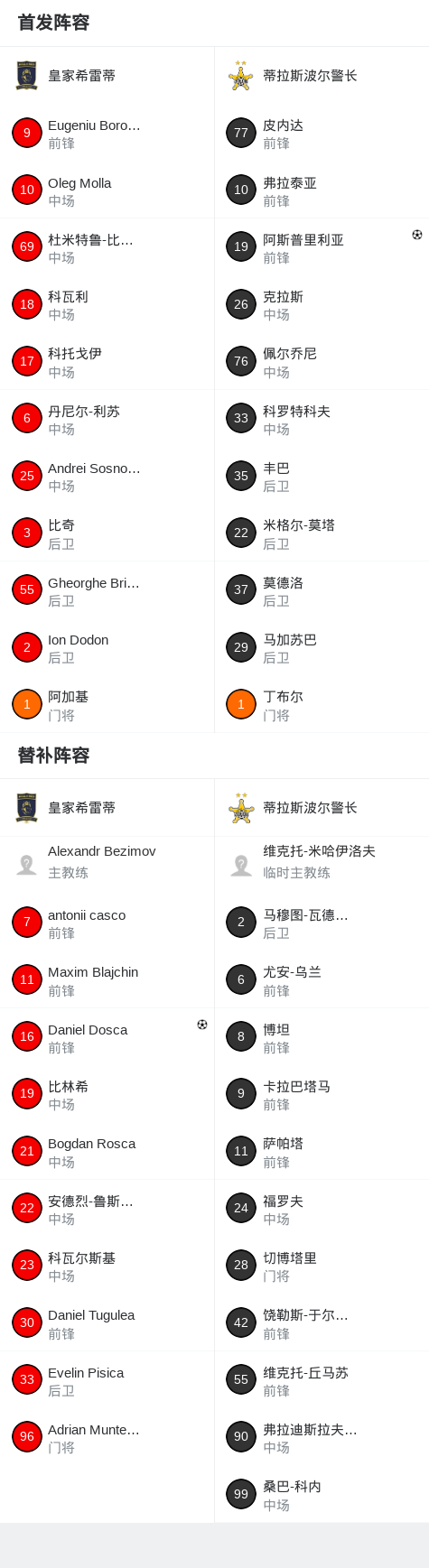The height and width of the screenshot is (1568, 429).
Task: Open the 皇家希雷蒂 team in the starting lineup
Action: coord(107,76)
